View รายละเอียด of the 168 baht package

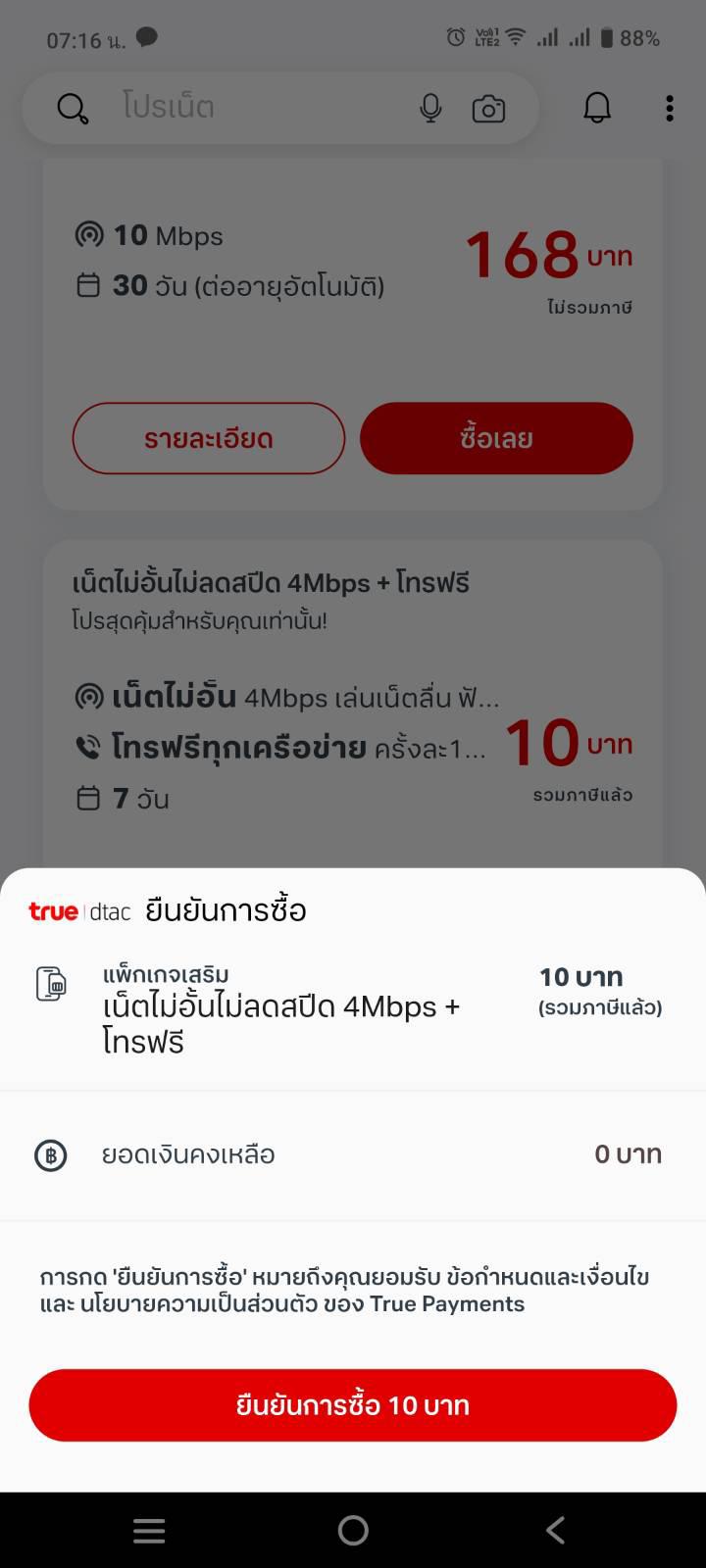coord(209,438)
